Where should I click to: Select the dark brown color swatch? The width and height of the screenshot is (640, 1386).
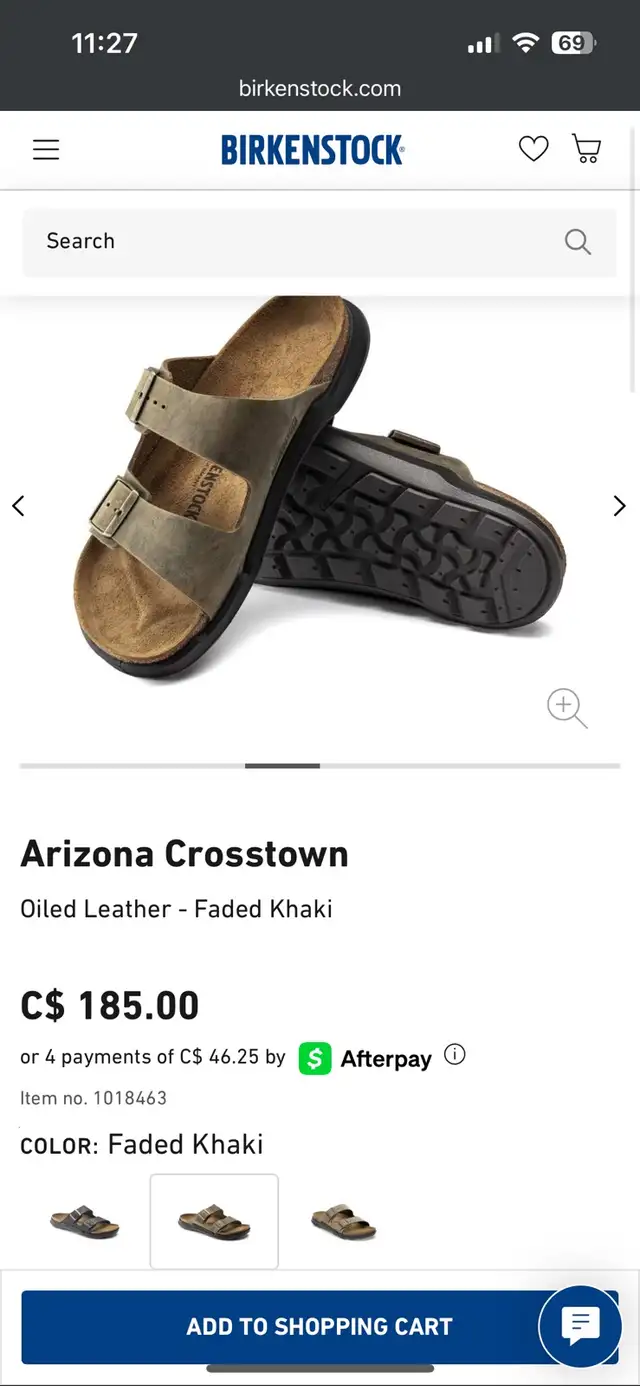[85, 1221]
